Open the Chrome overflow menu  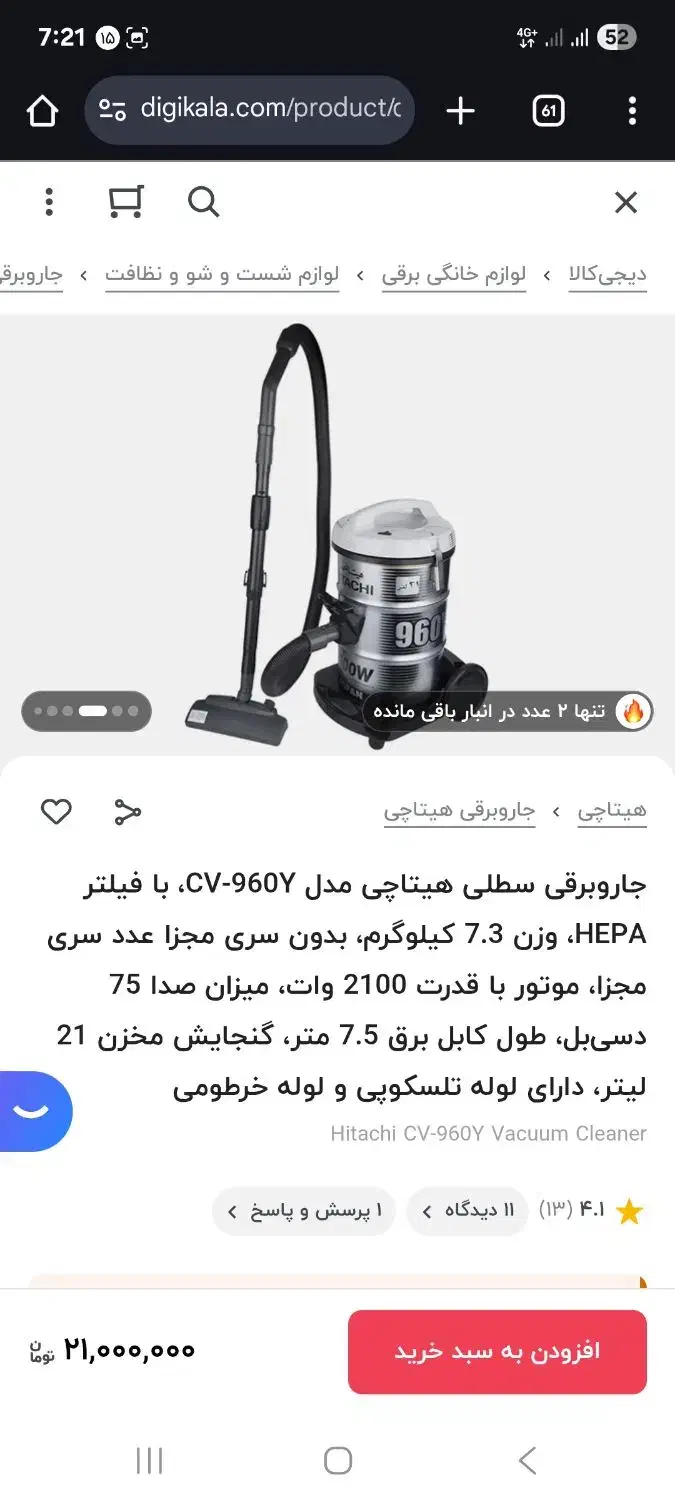(632, 111)
